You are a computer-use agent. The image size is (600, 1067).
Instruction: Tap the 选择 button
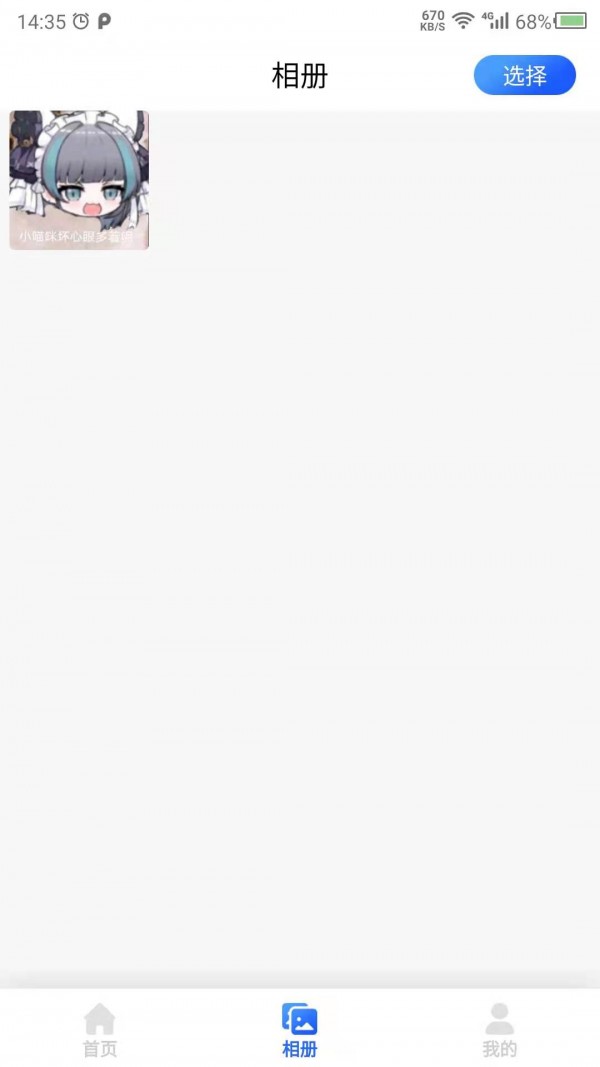point(524,75)
